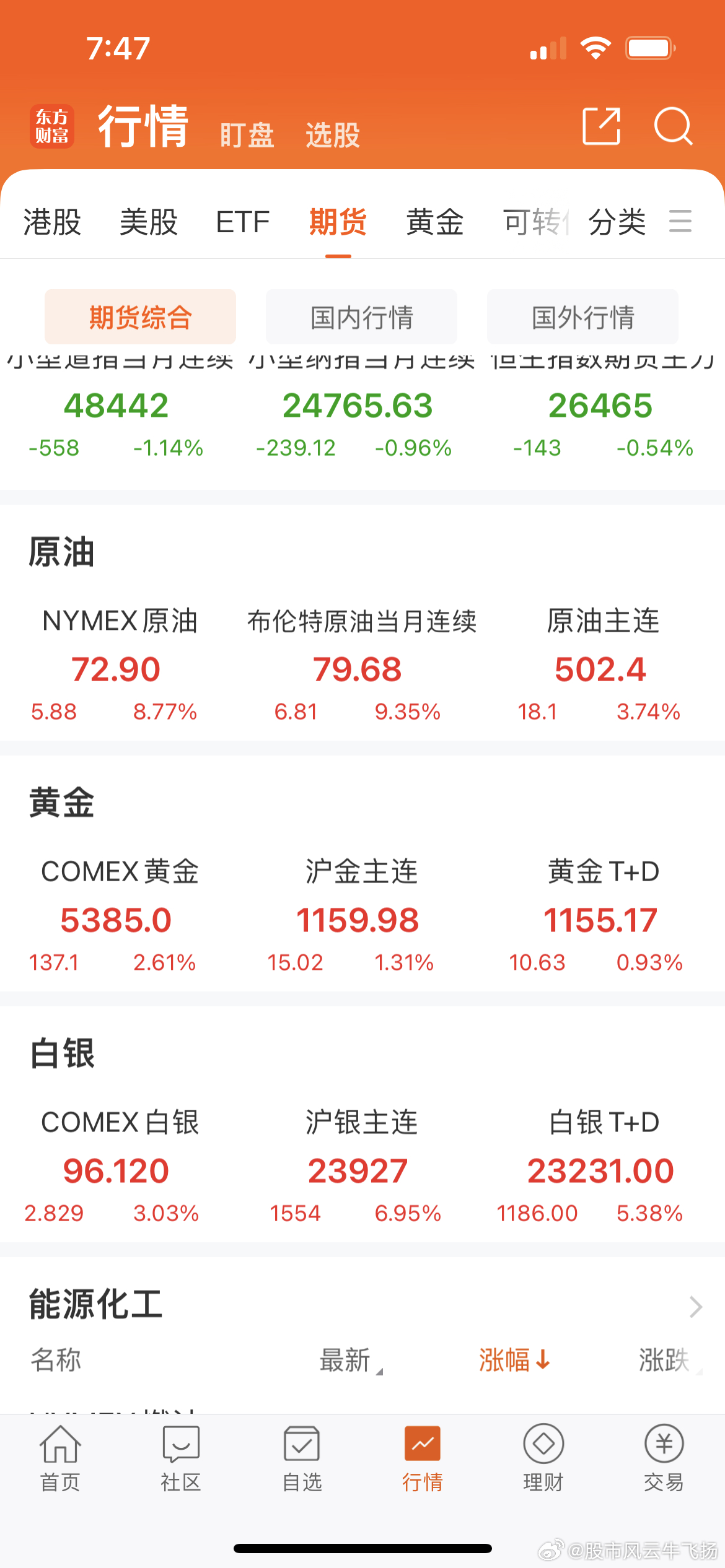Open the 选股 stock picker

point(333,135)
